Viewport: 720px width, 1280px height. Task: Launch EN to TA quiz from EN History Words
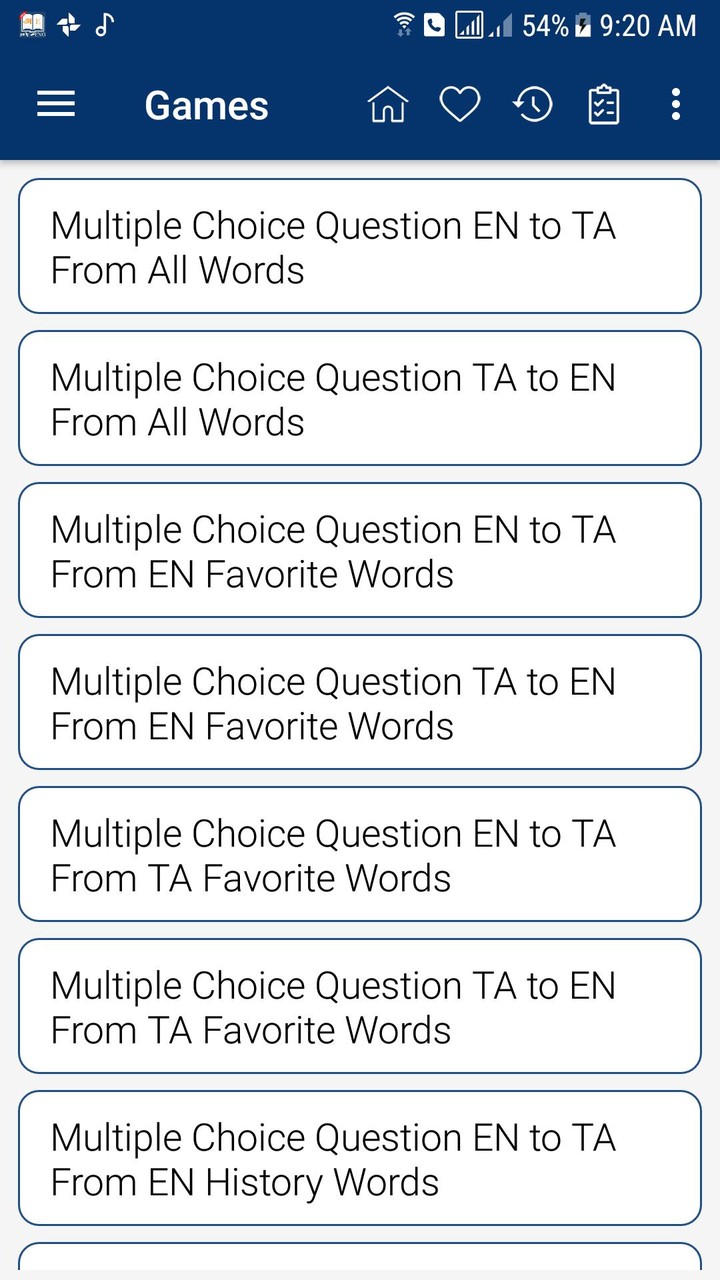click(x=360, y=1159)
